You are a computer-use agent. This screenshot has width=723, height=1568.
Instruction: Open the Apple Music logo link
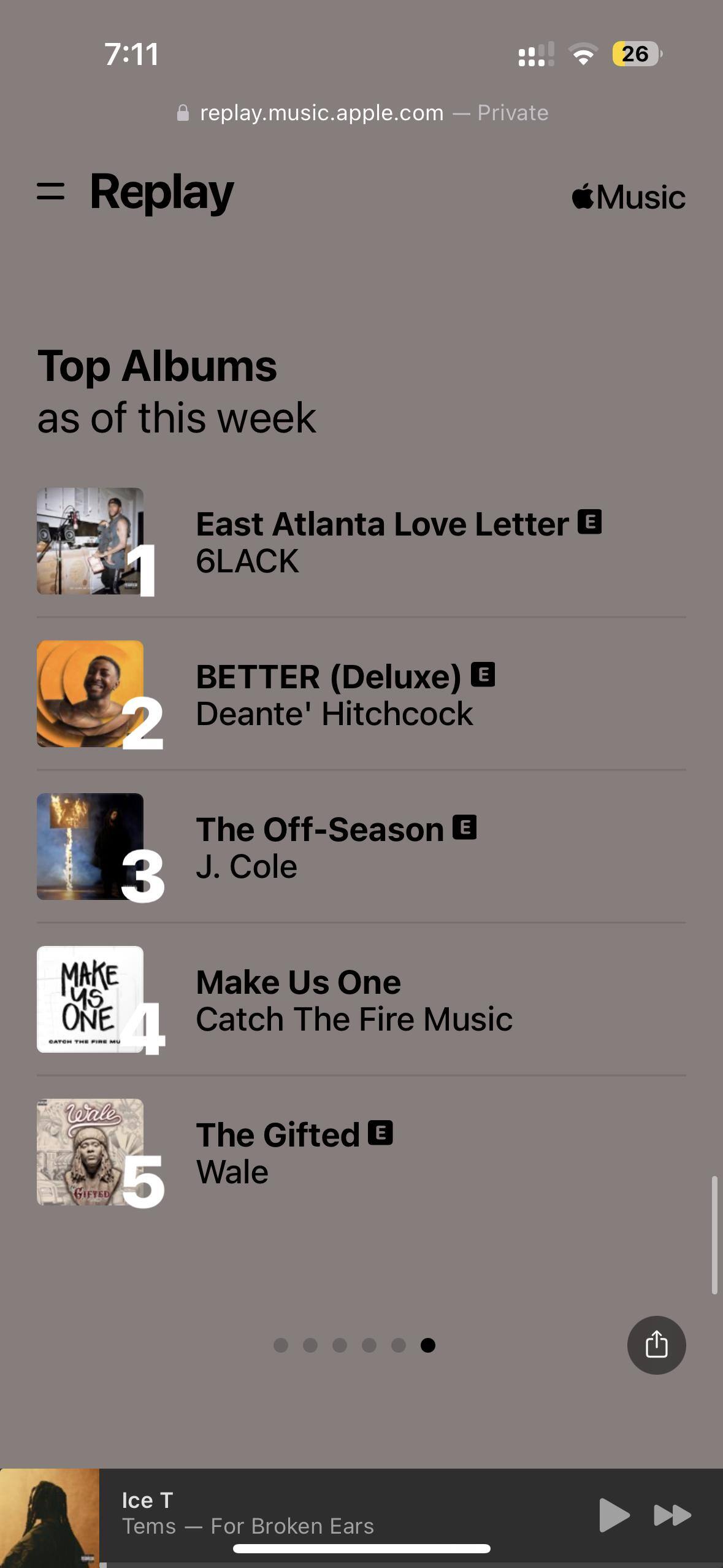[x=628, y=198]
